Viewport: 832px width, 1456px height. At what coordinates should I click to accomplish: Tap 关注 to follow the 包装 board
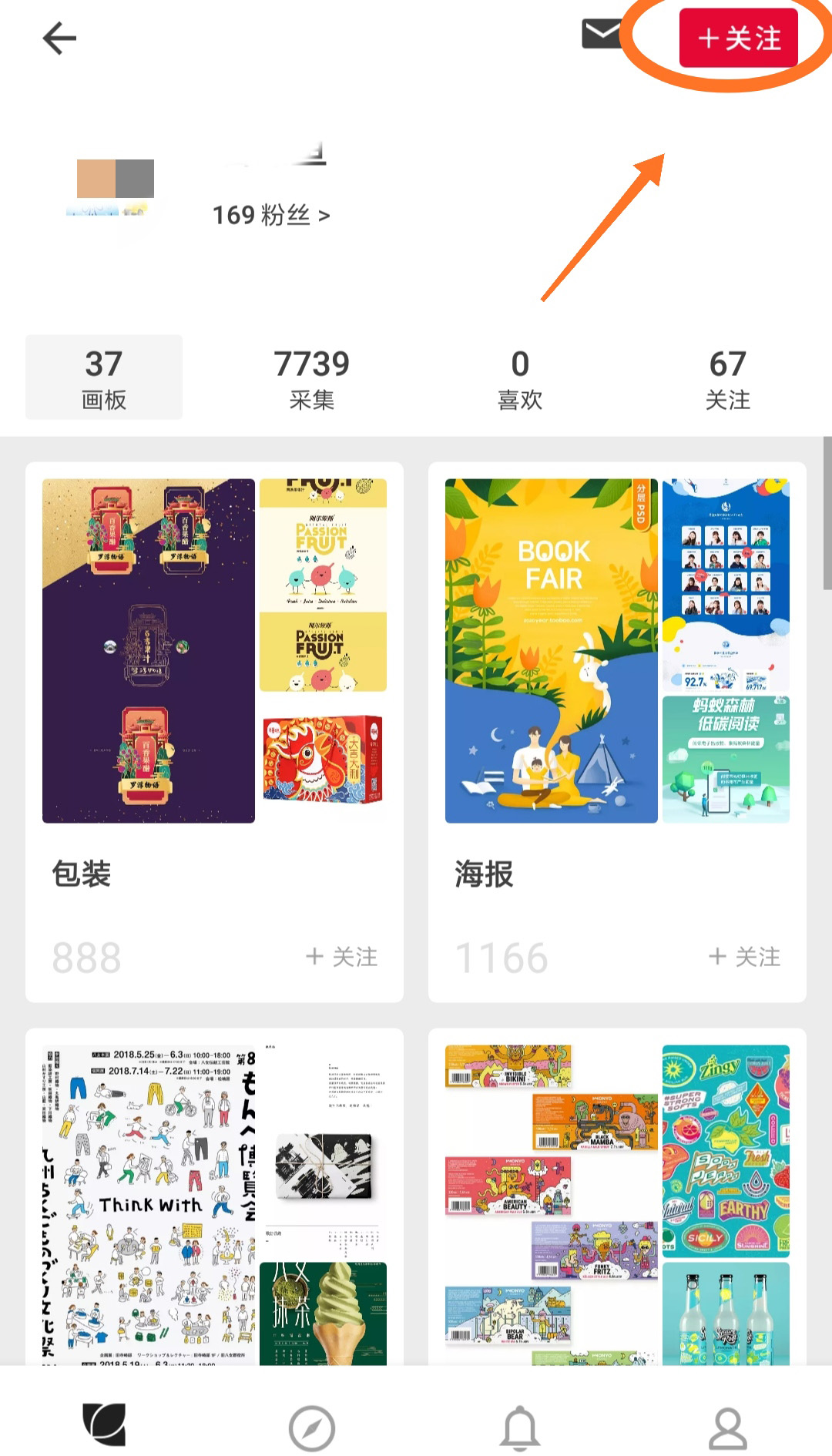point(342,958)
